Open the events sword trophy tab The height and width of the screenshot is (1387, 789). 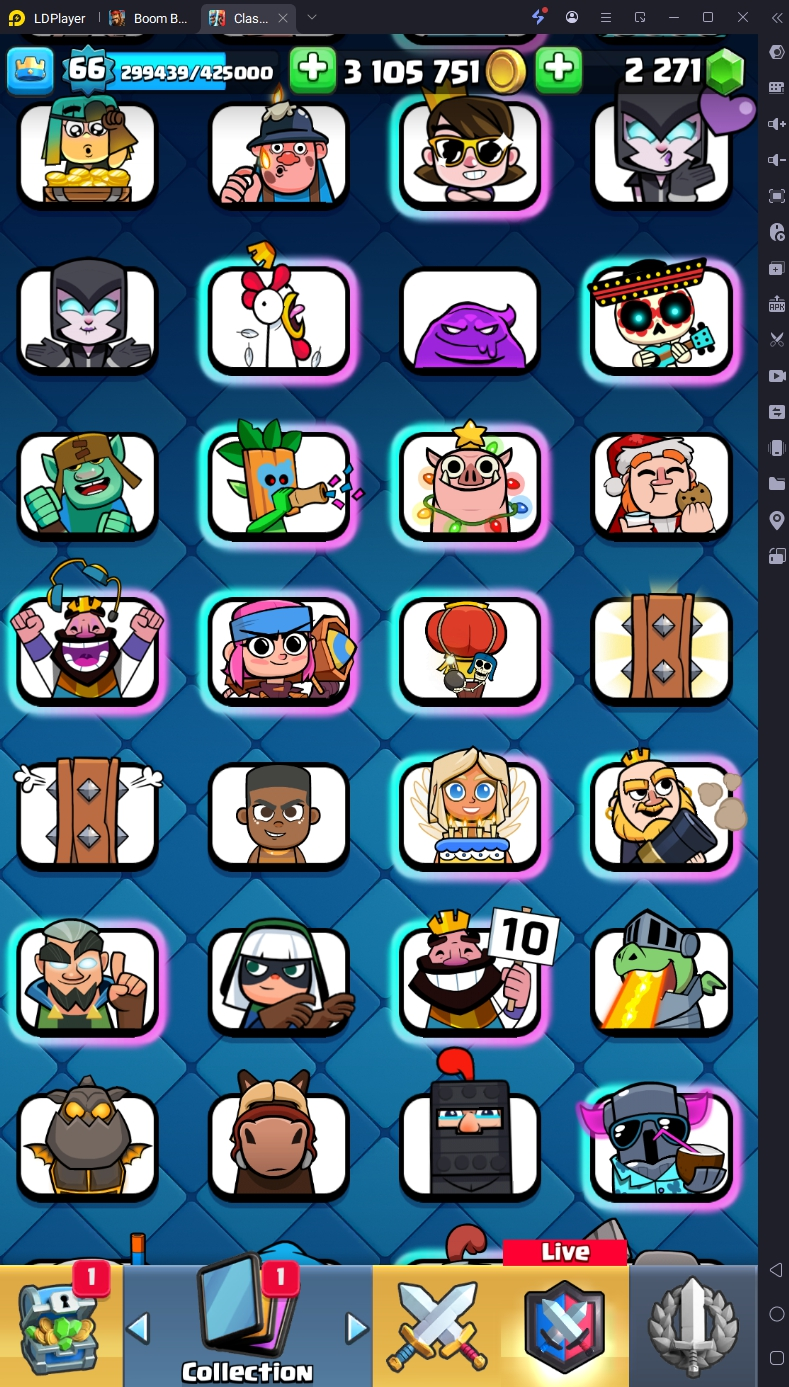click(693, 1325)
